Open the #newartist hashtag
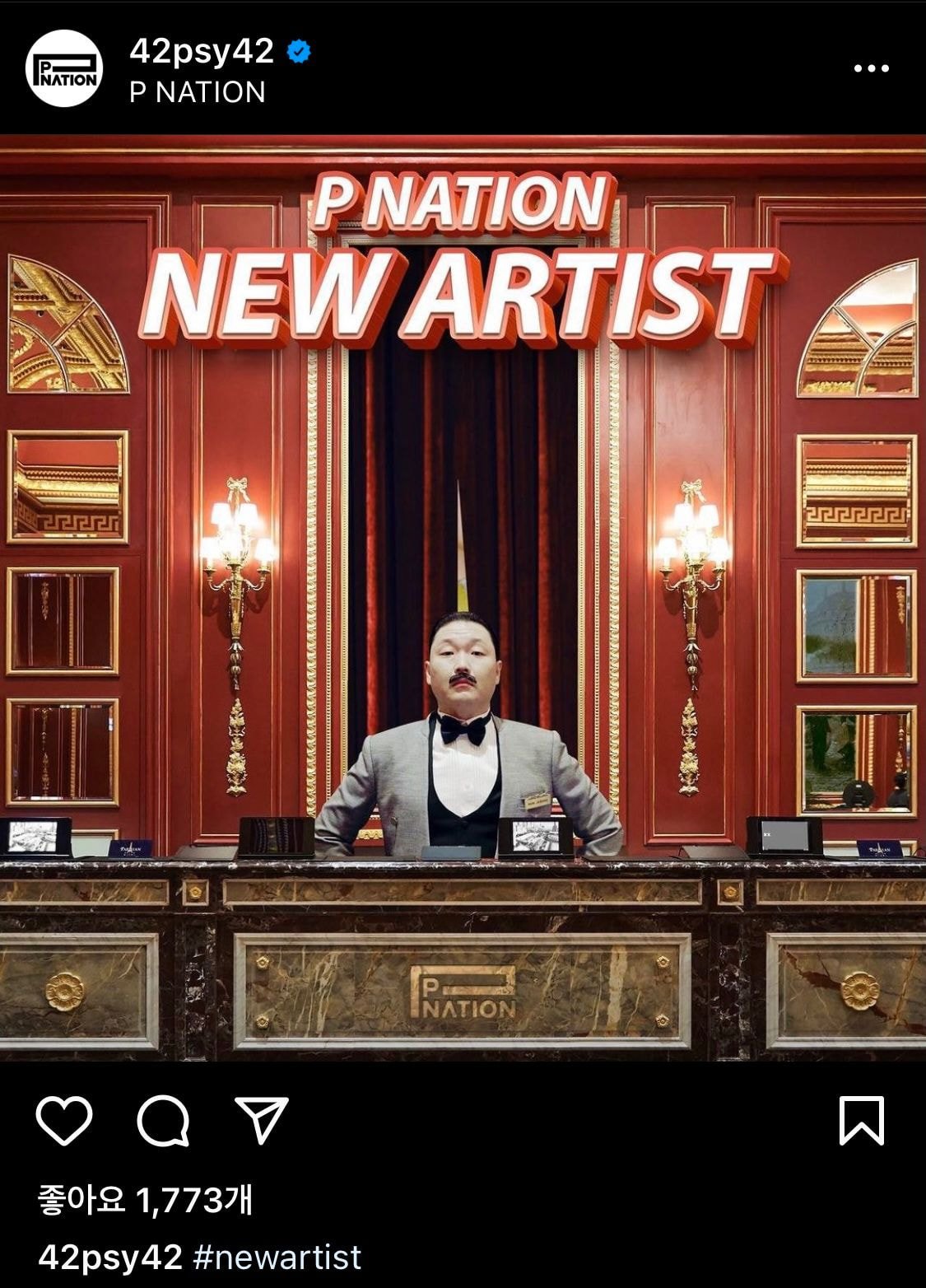Image resolution: width=926 pixels, height=1288 pixels. point(277,1258)
